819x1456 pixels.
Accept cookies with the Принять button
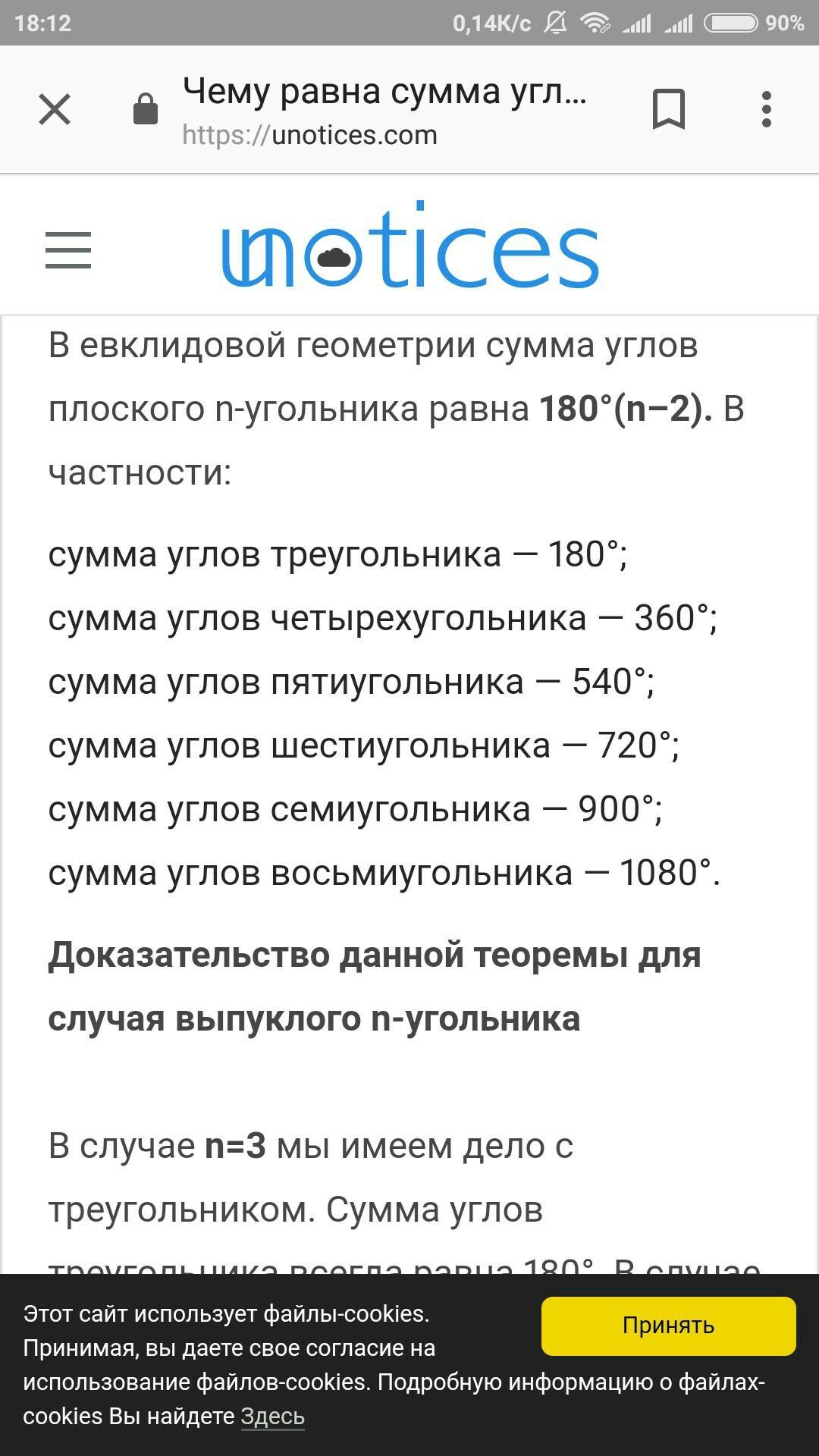668,1326
